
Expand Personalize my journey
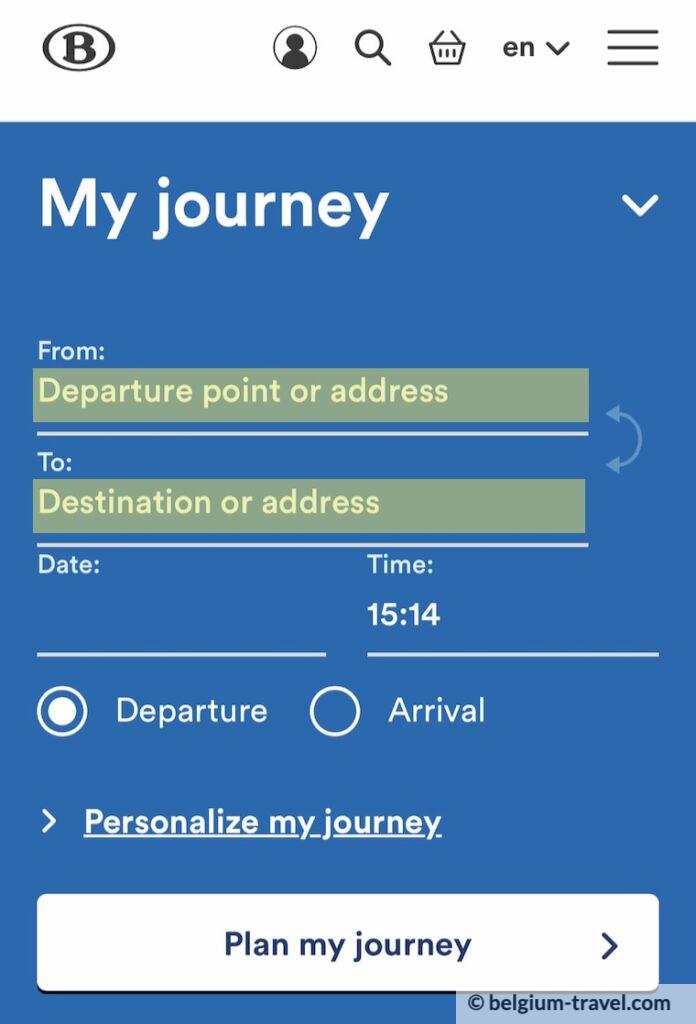(x=262, y=822)
